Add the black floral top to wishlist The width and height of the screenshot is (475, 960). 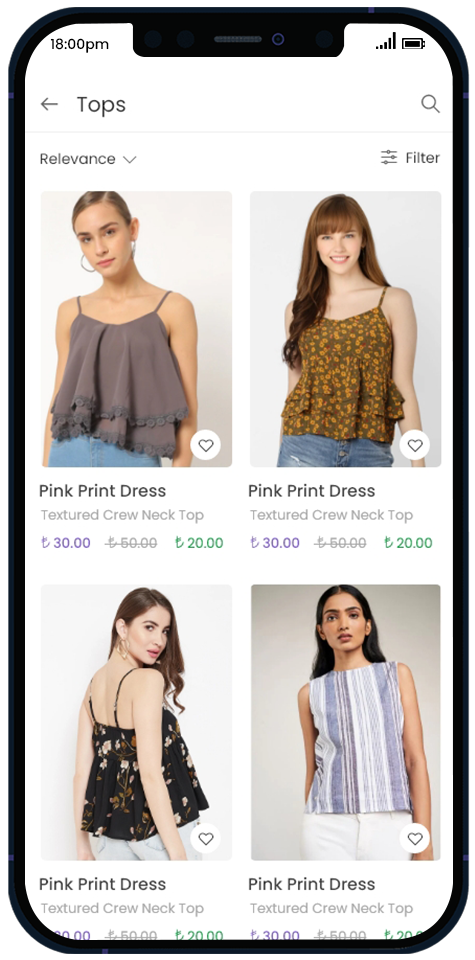[206, 838]
